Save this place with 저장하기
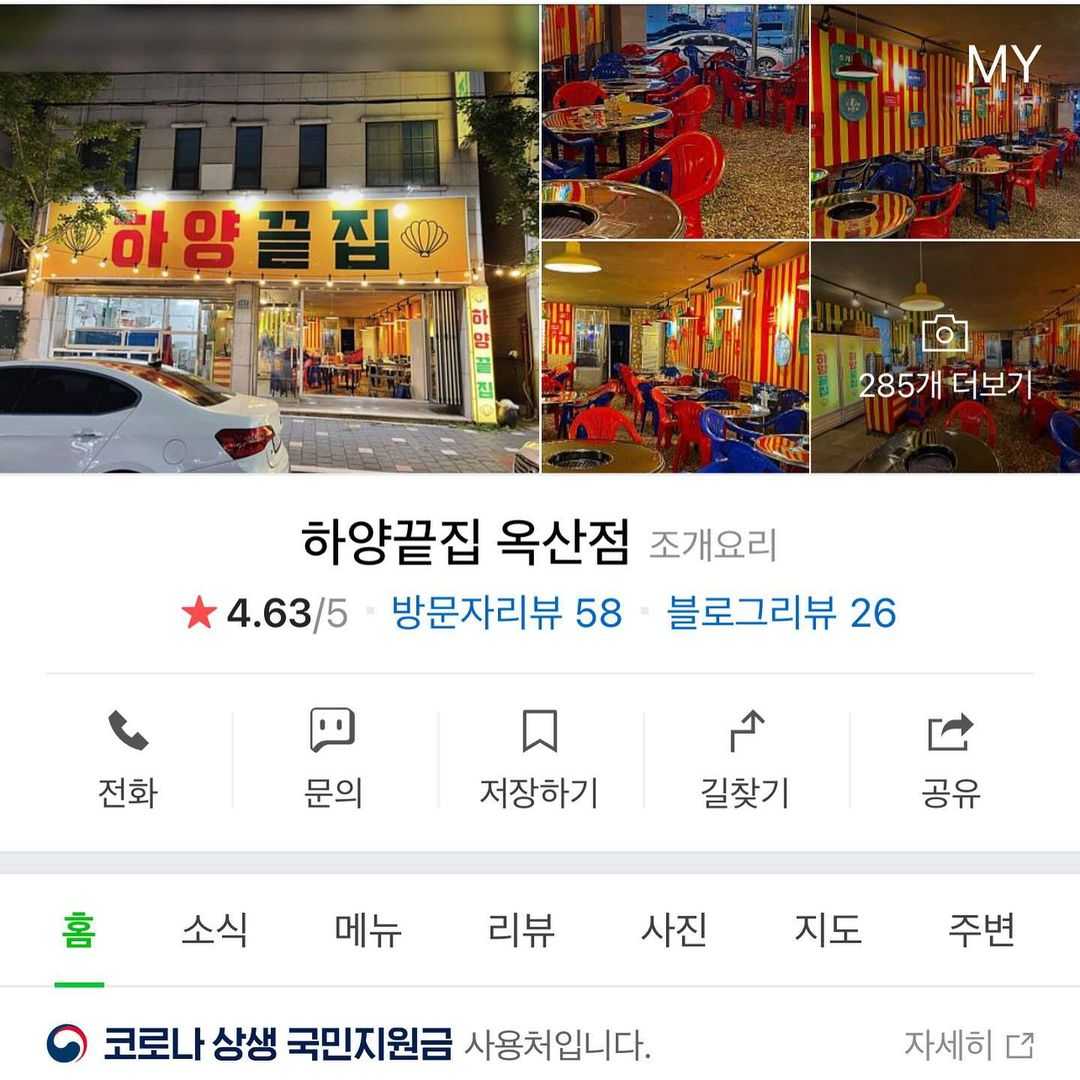Image resolution: width=1080 pixels, height=1080 pixels. (x=539, y=760)
